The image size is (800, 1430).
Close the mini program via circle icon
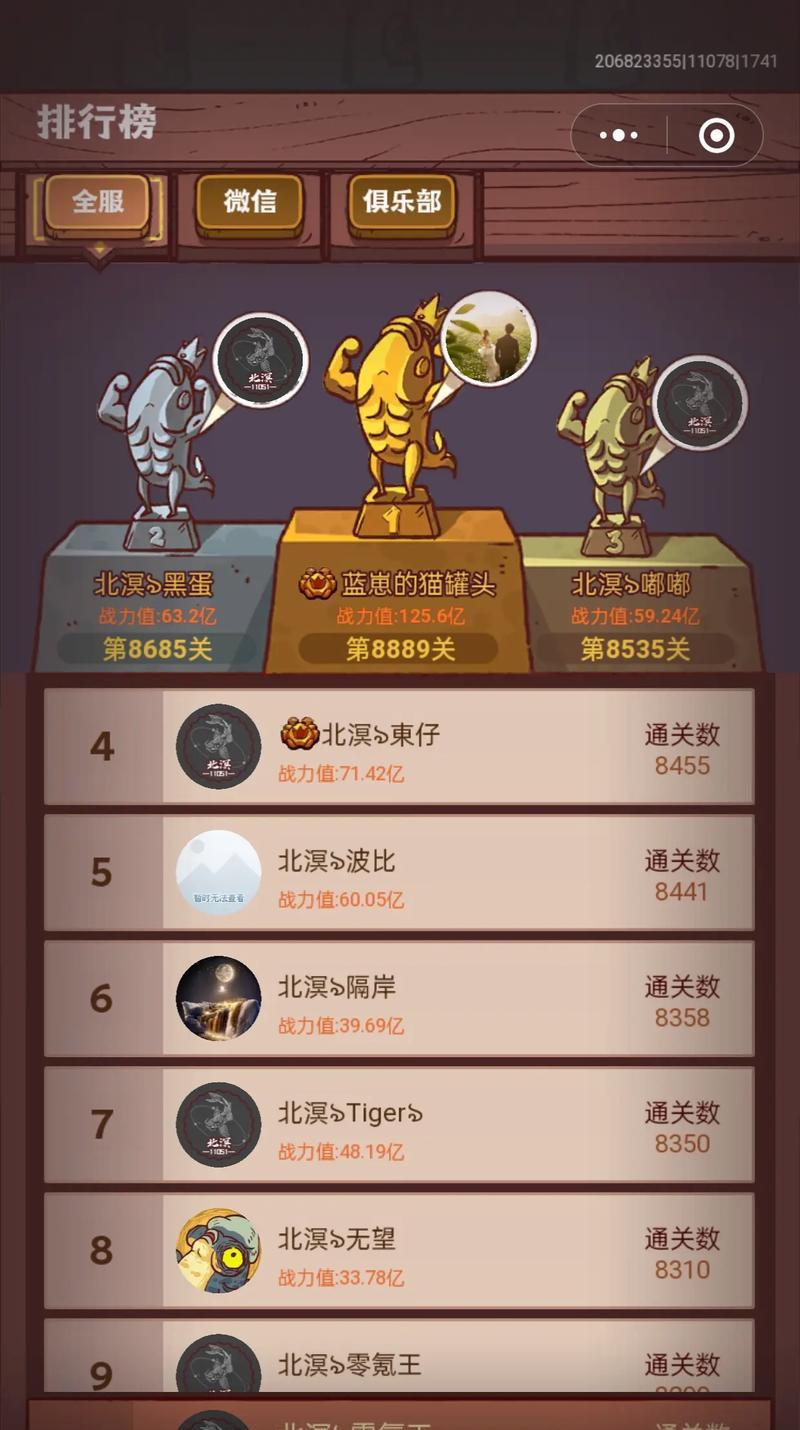click(x=716, y=135)
